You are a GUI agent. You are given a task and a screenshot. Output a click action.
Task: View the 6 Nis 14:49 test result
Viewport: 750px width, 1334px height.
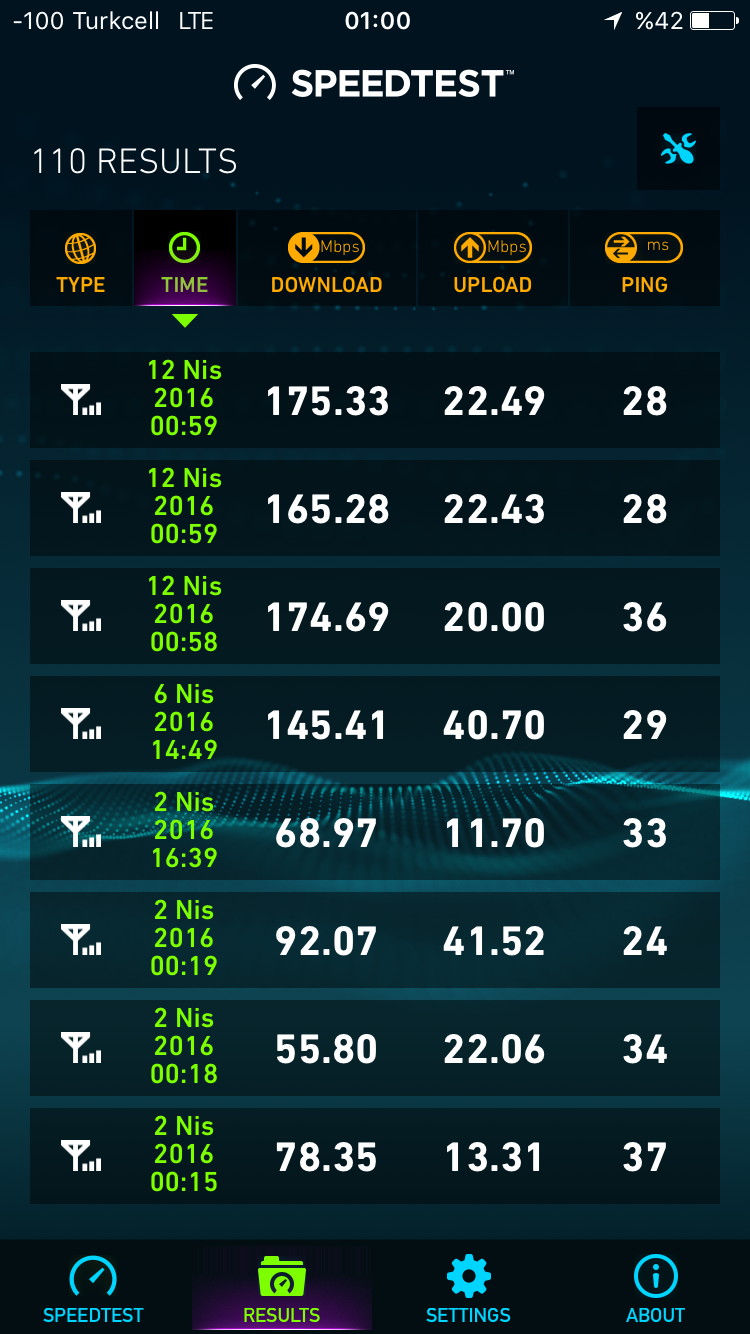375,724
